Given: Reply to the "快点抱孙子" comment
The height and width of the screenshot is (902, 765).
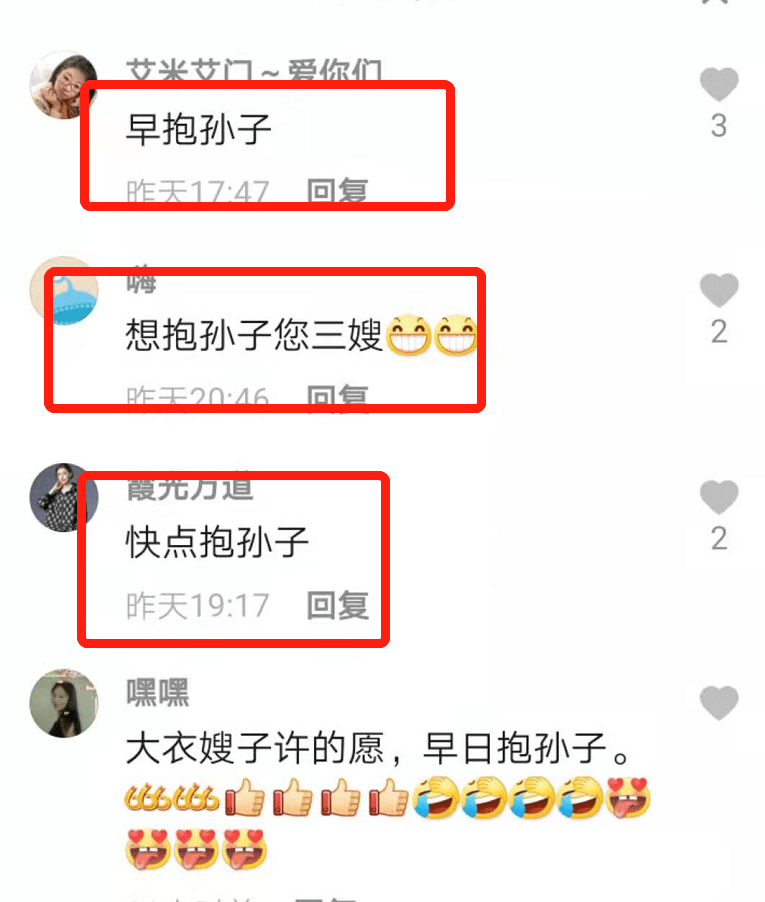Looking at the screenshot, I should (x=337, y=605).
